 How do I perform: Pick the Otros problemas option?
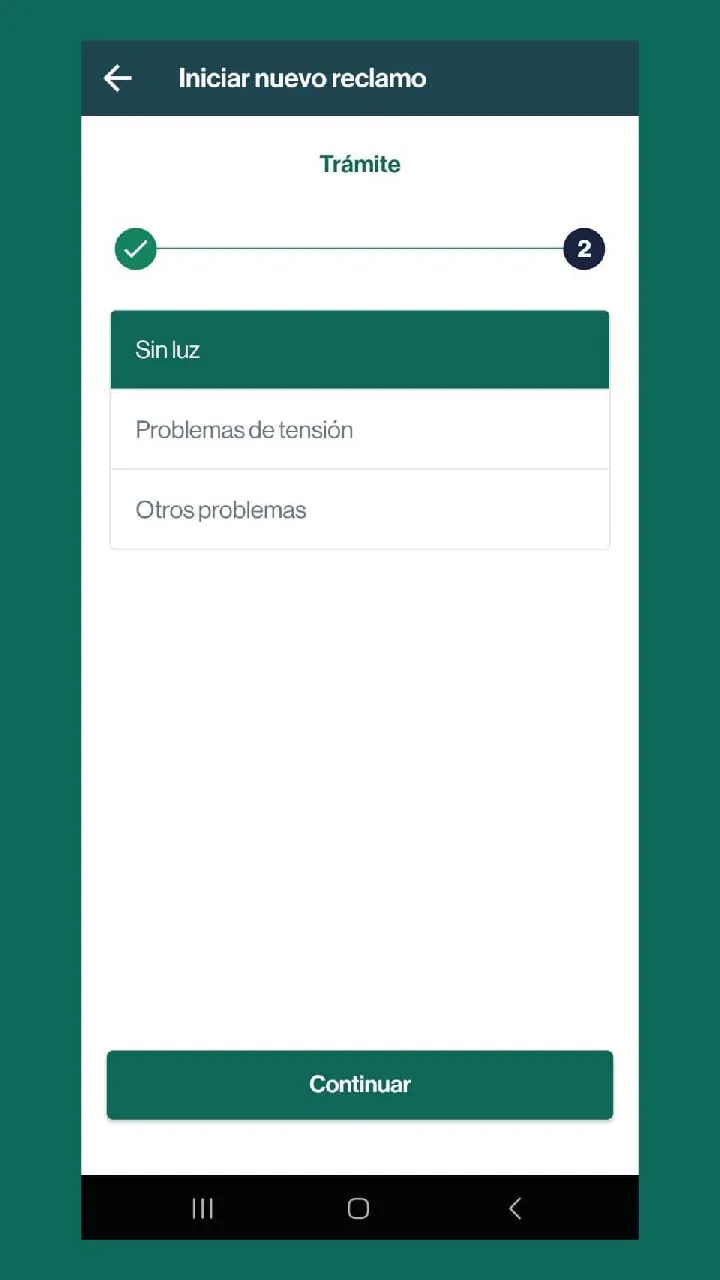pyautogui.click(x=360, y=510)
